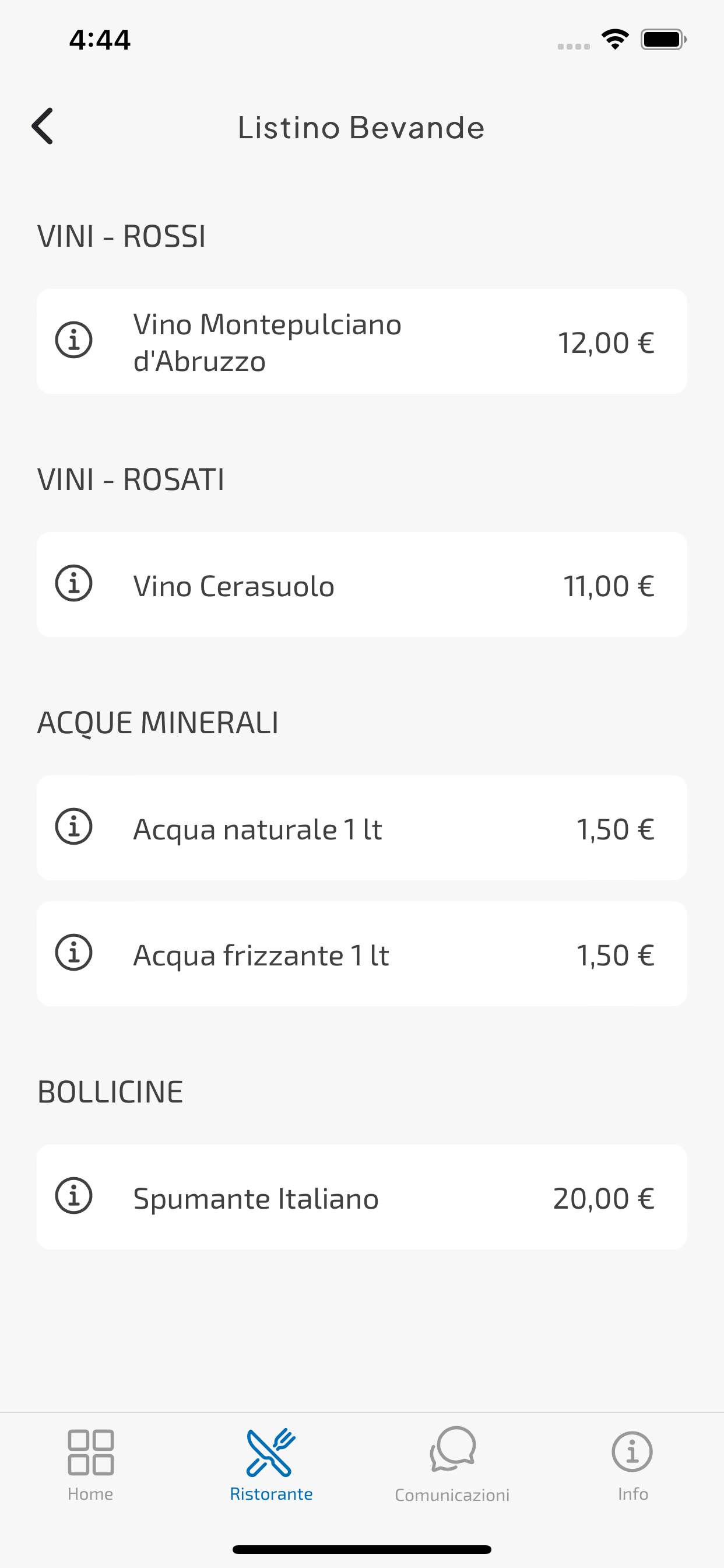Show info icon for Vino Cerasuolo
The width and height of the screenshot is (724, 1568).
point(73,583)
